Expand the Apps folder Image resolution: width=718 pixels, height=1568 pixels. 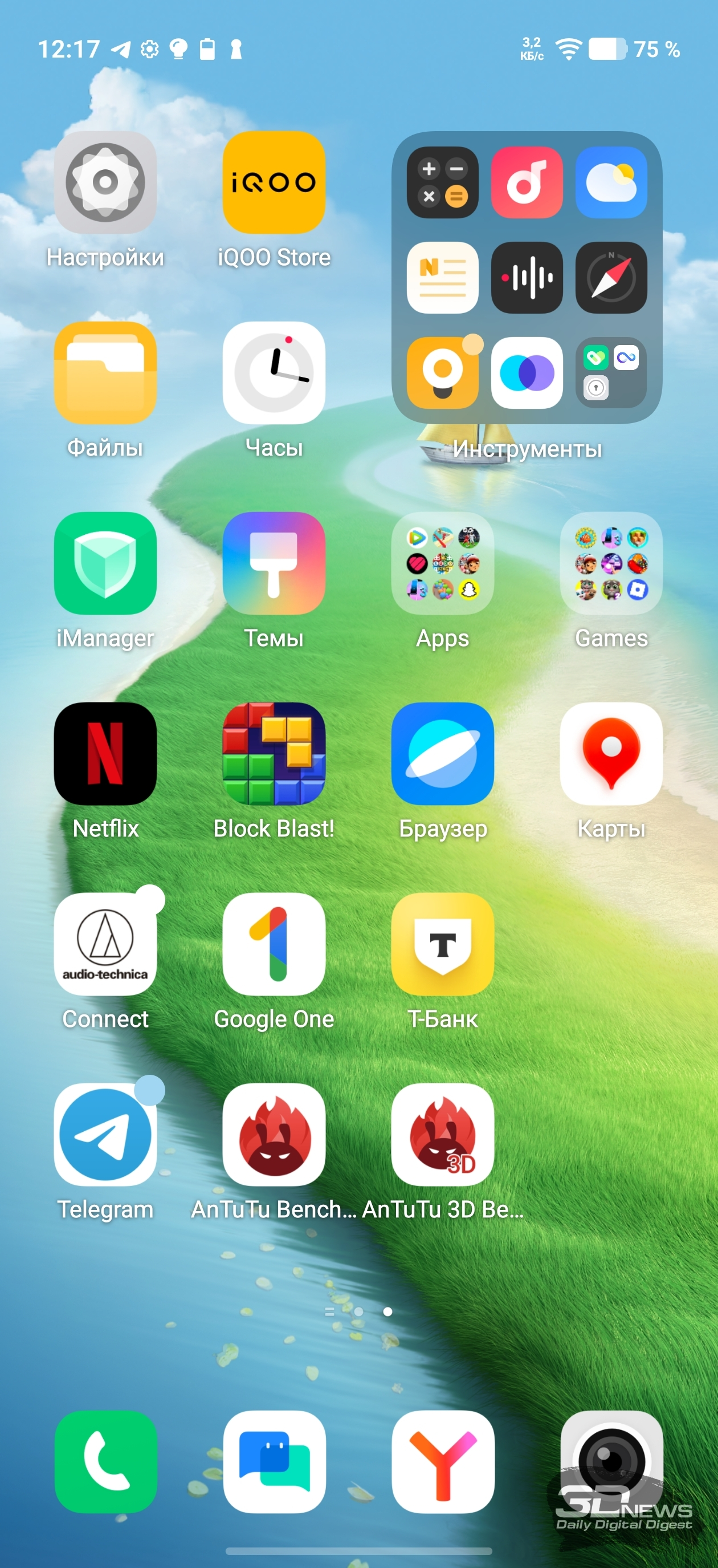point(442,564)
